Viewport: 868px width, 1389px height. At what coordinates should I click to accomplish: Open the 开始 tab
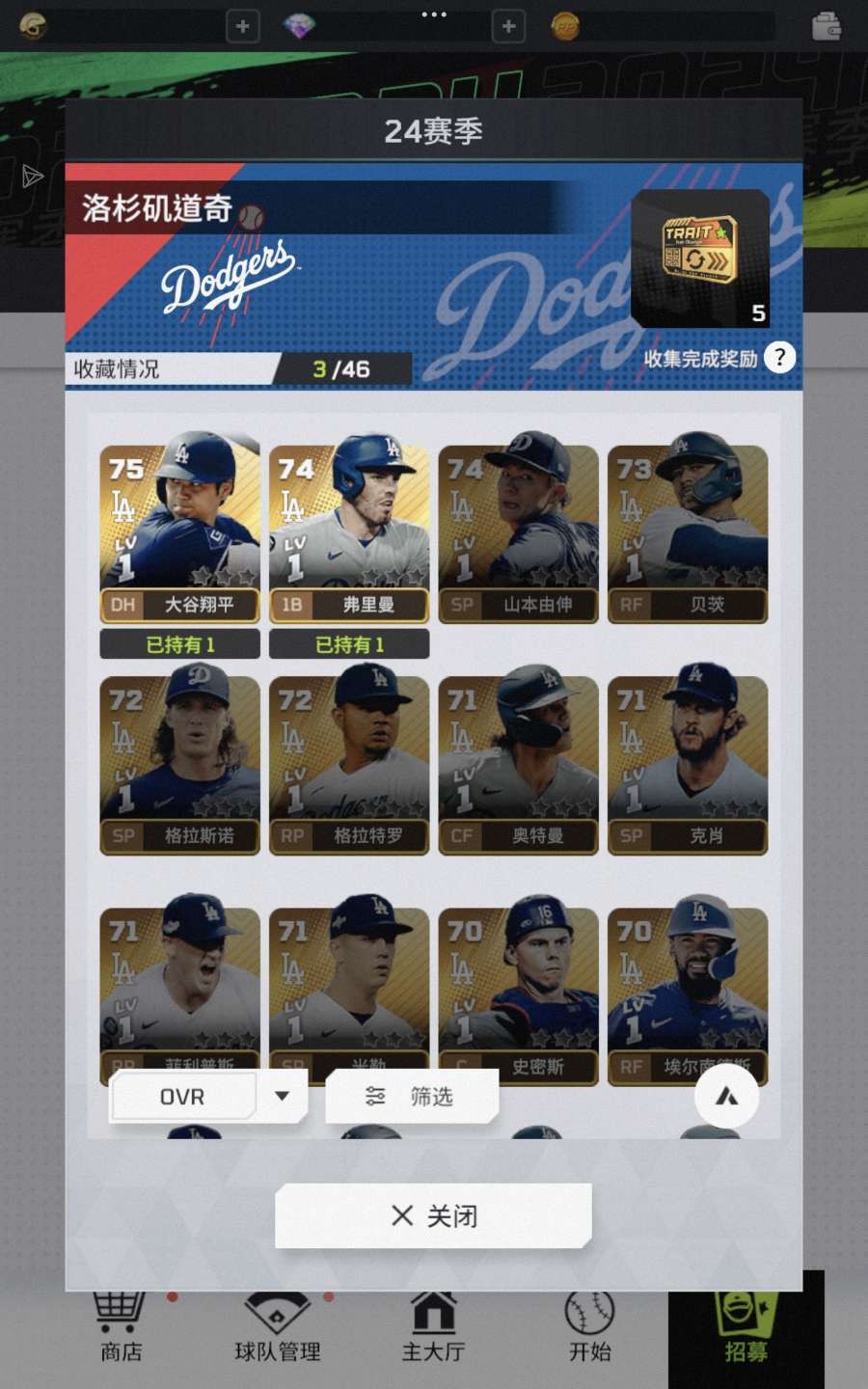click(x=589, y=1329)
